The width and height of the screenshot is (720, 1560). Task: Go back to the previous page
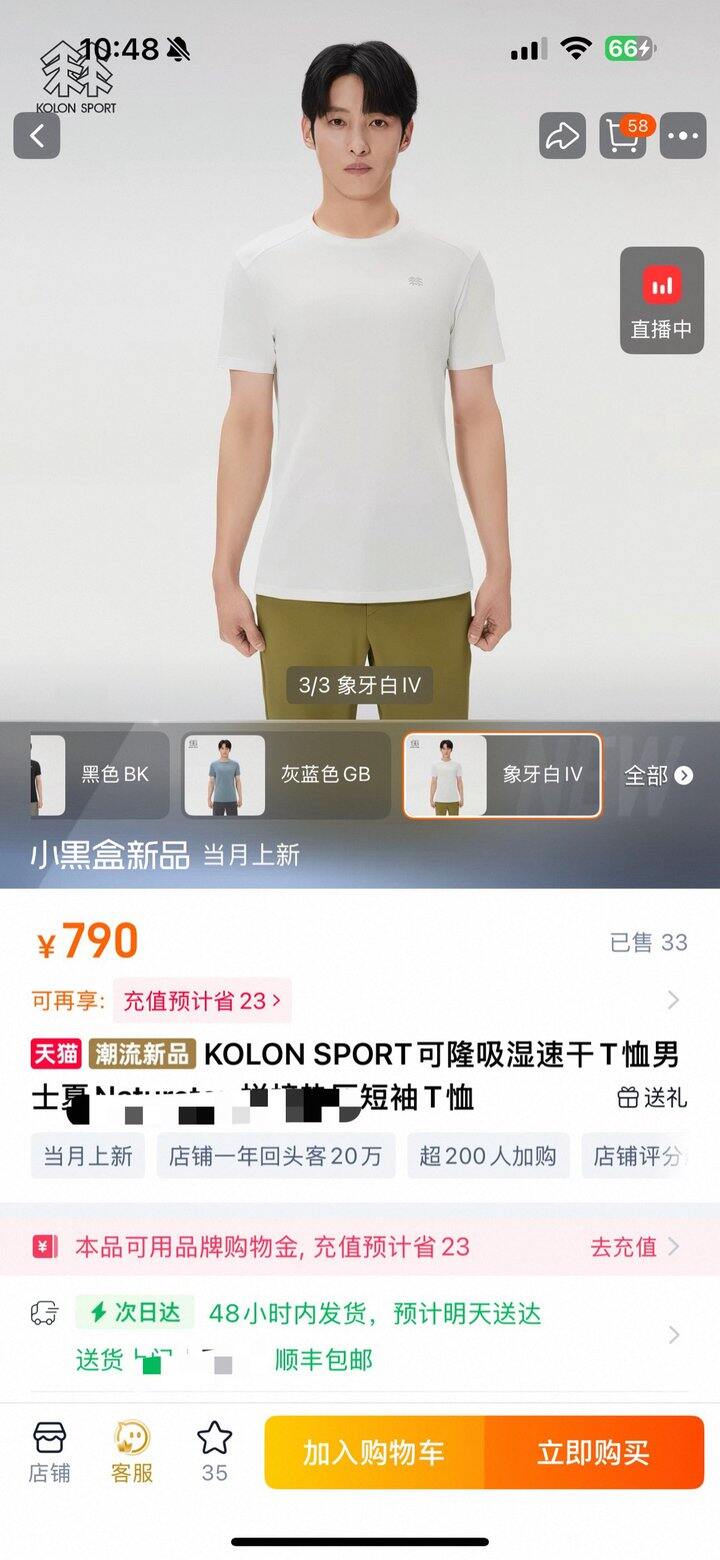coord(37,136)
